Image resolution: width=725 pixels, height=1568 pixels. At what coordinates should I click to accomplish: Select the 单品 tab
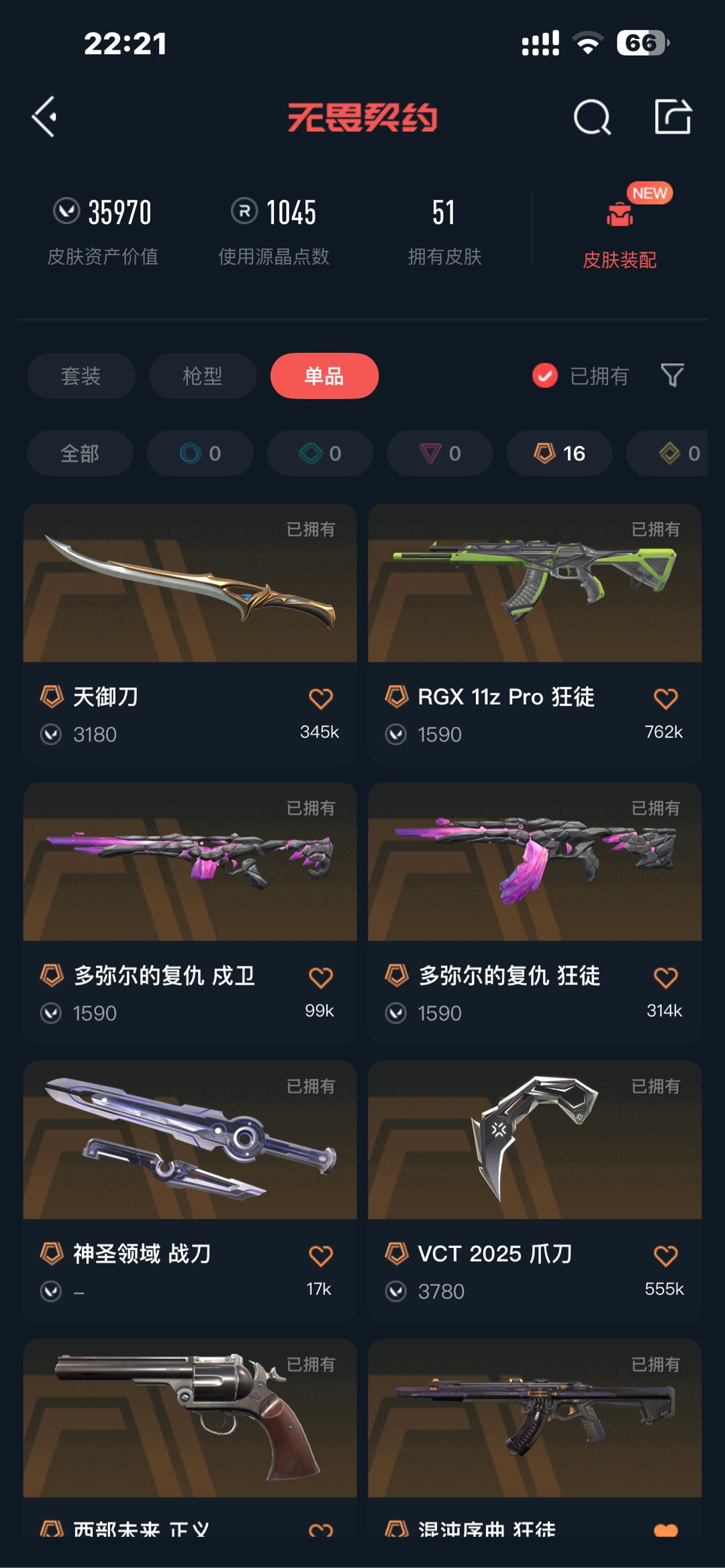(324, 376)
